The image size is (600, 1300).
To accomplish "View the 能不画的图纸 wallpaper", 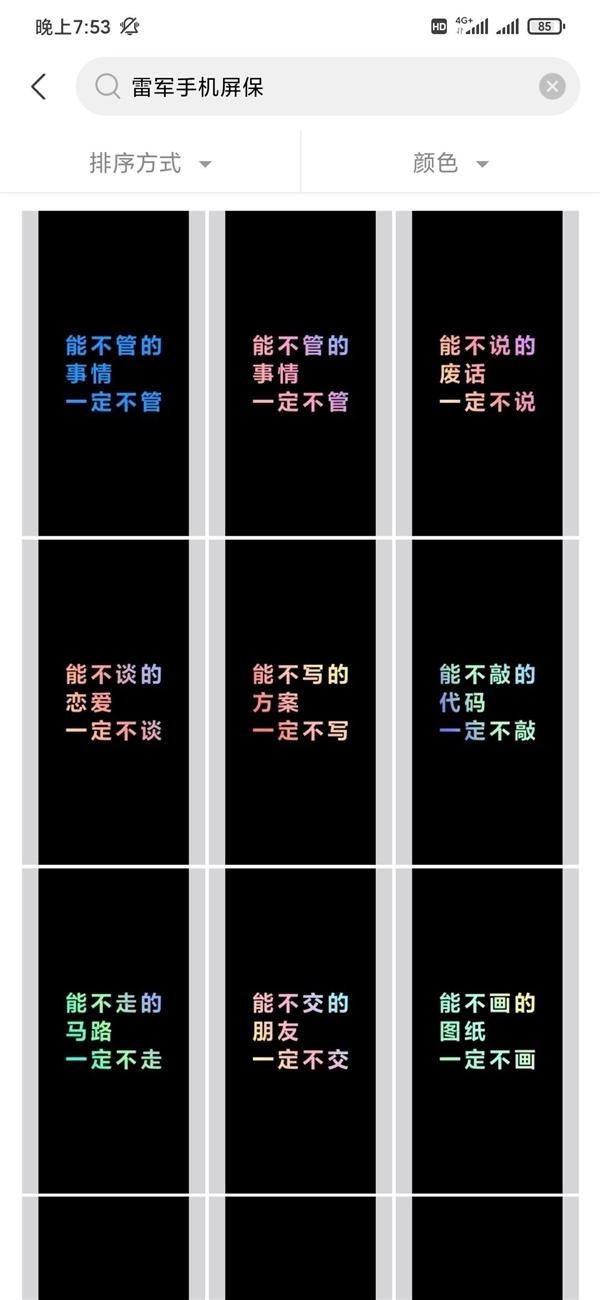I will [487, 1030].
